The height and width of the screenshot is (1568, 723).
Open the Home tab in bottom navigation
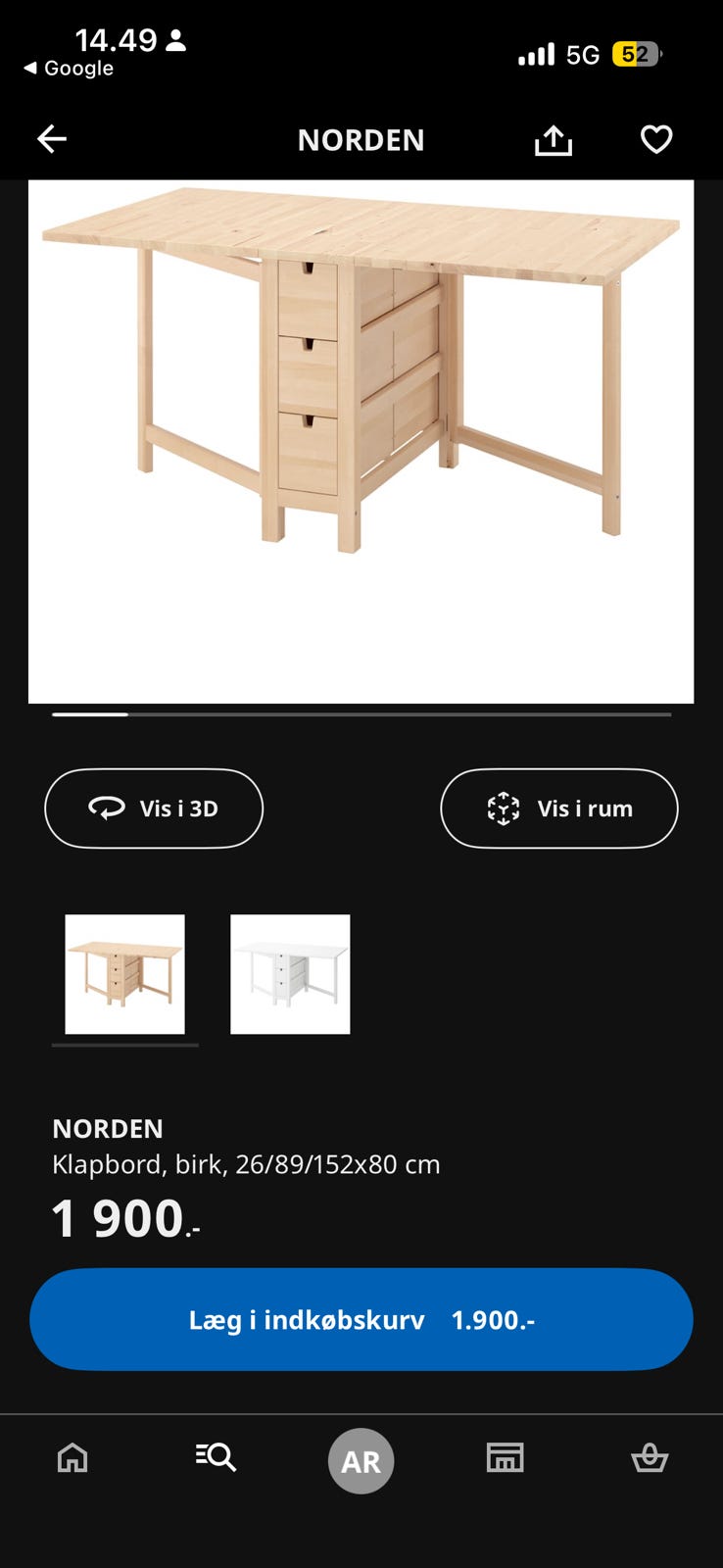pyautogui.click(x=72, y=1459)
